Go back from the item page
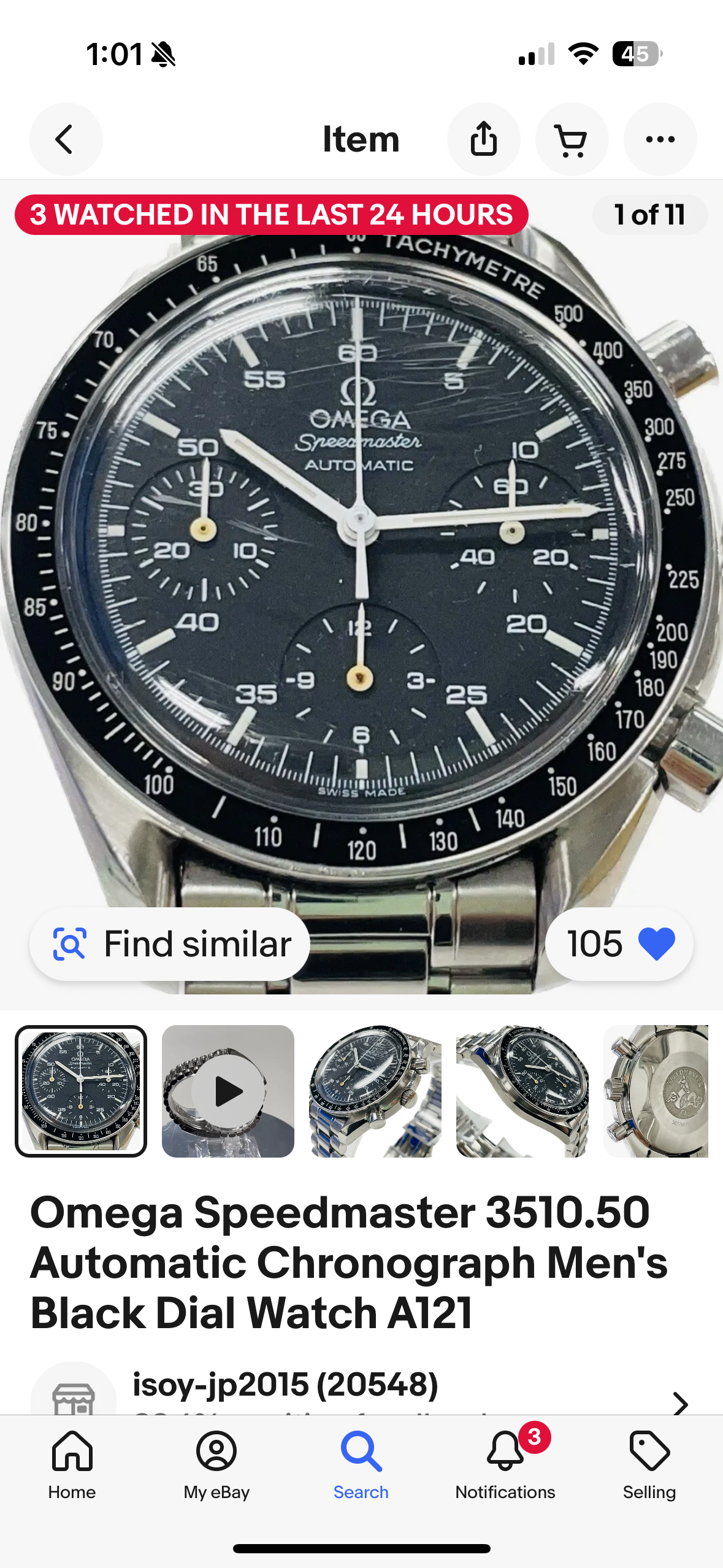The height and width of the screenshot is (1568, 723). (x=66, y=139)
